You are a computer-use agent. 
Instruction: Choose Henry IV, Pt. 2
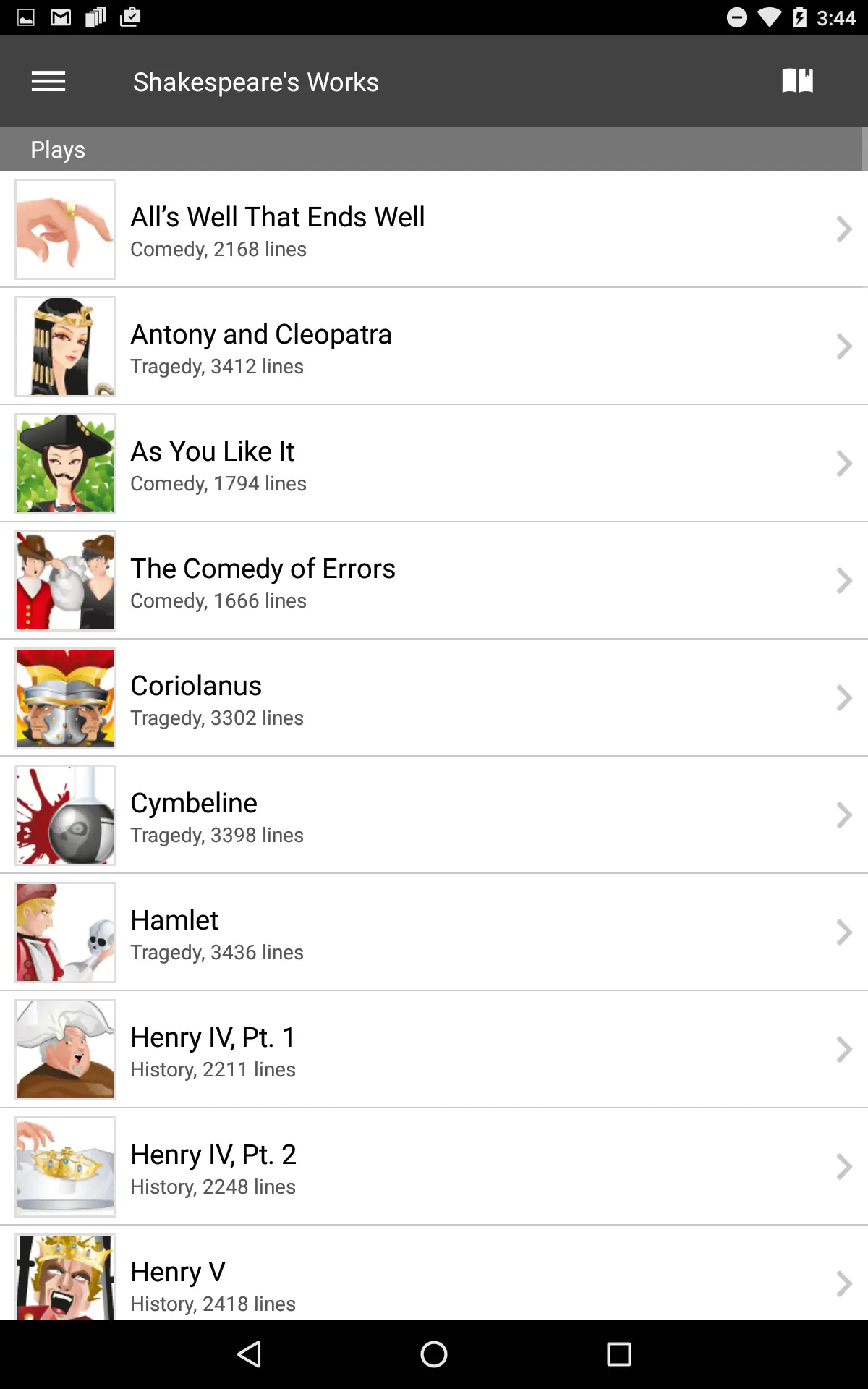(x=434, y=1168)
